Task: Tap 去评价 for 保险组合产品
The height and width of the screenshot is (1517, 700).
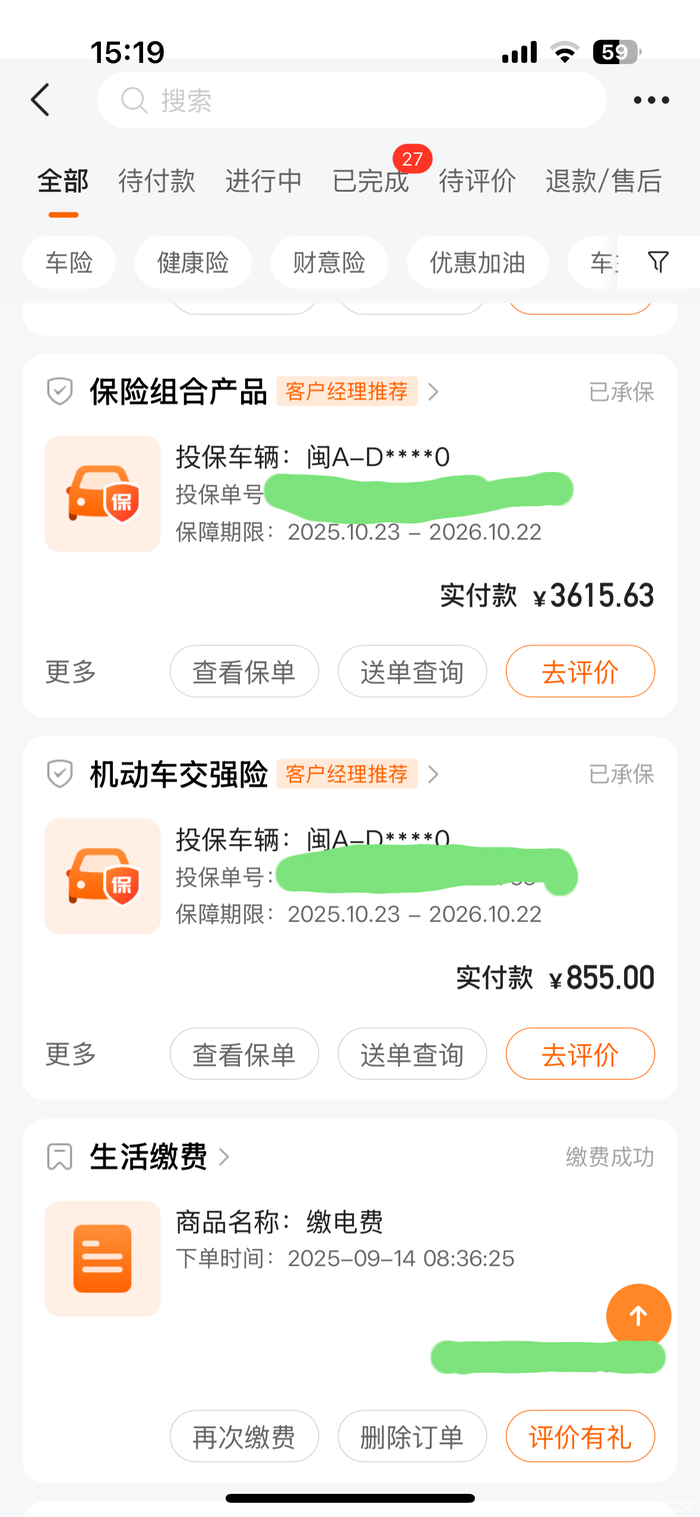Action: [x=580, y=672]
